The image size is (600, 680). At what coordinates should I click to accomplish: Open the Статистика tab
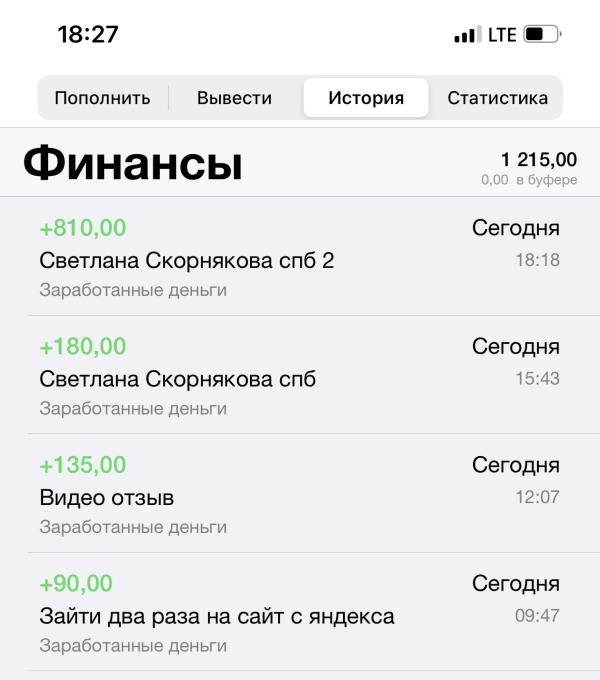497,98
